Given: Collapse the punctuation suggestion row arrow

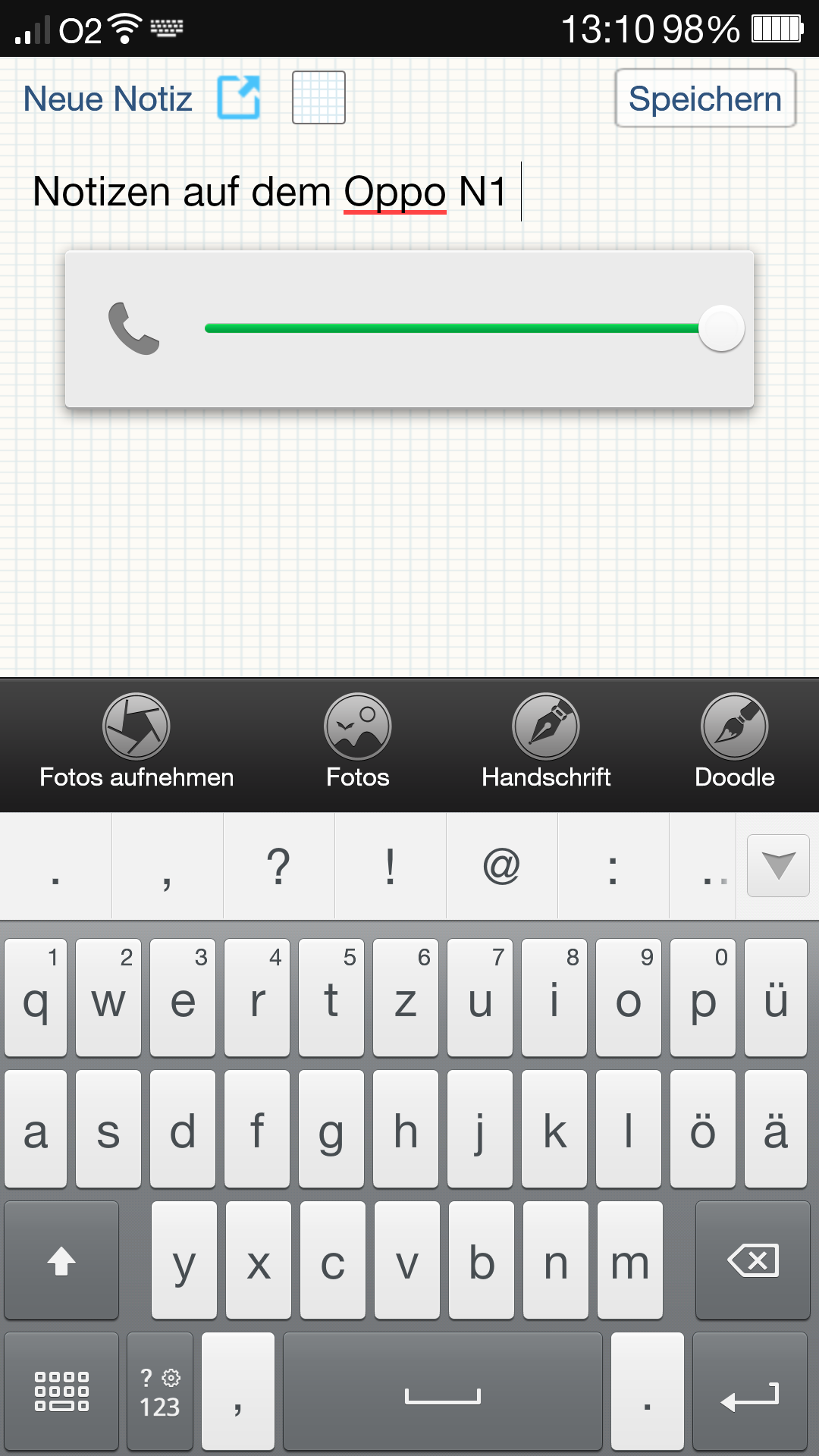Looking at the screenshot, I should (778, 866).
